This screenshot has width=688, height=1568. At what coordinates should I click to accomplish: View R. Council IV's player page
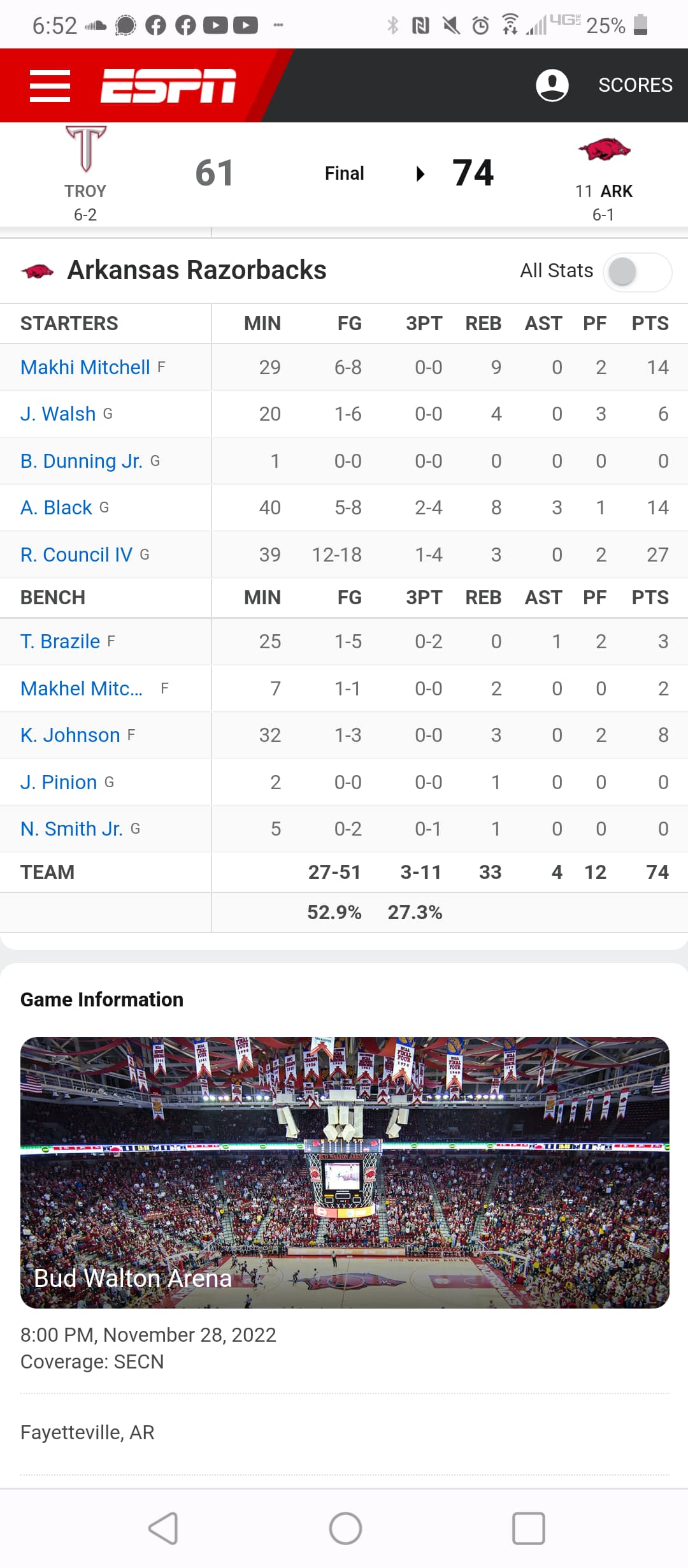tap(76, 555)
